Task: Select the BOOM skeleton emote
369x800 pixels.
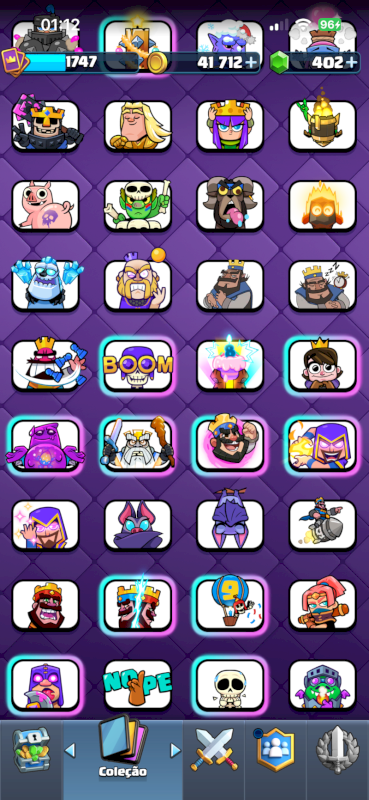Action: coord(138,365)
